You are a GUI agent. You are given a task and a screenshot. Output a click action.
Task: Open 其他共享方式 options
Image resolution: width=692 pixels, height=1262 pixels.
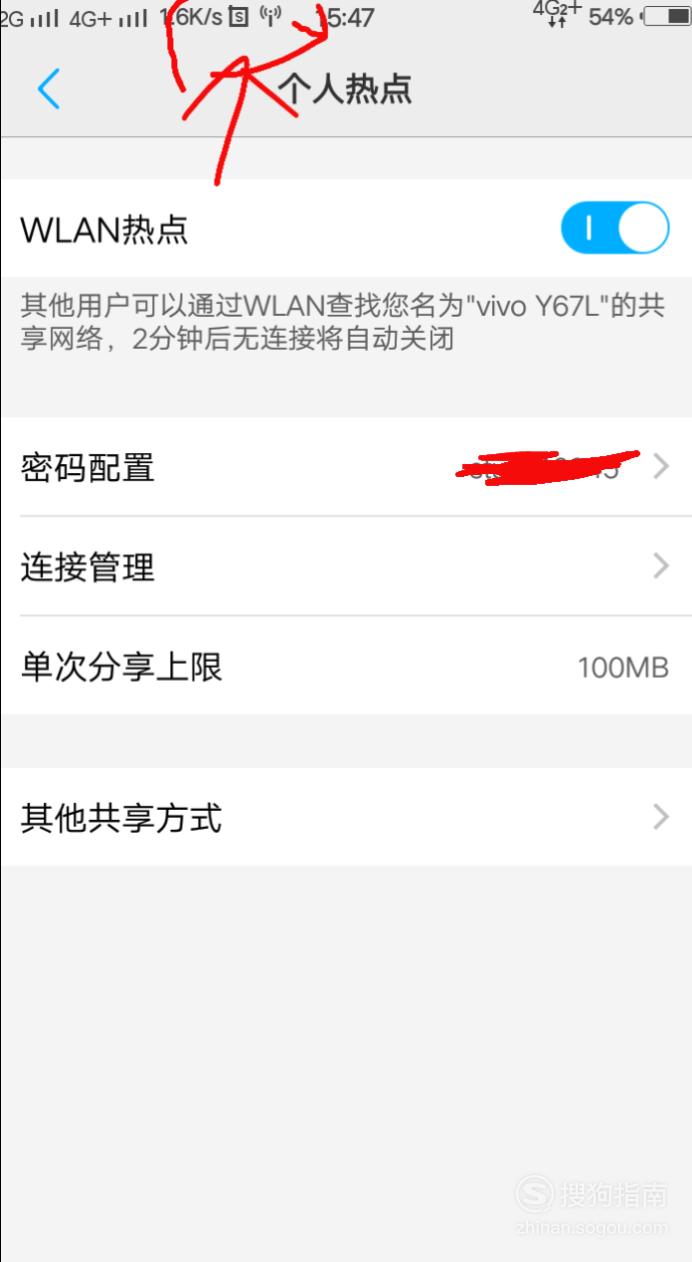(x=346, y=817)
